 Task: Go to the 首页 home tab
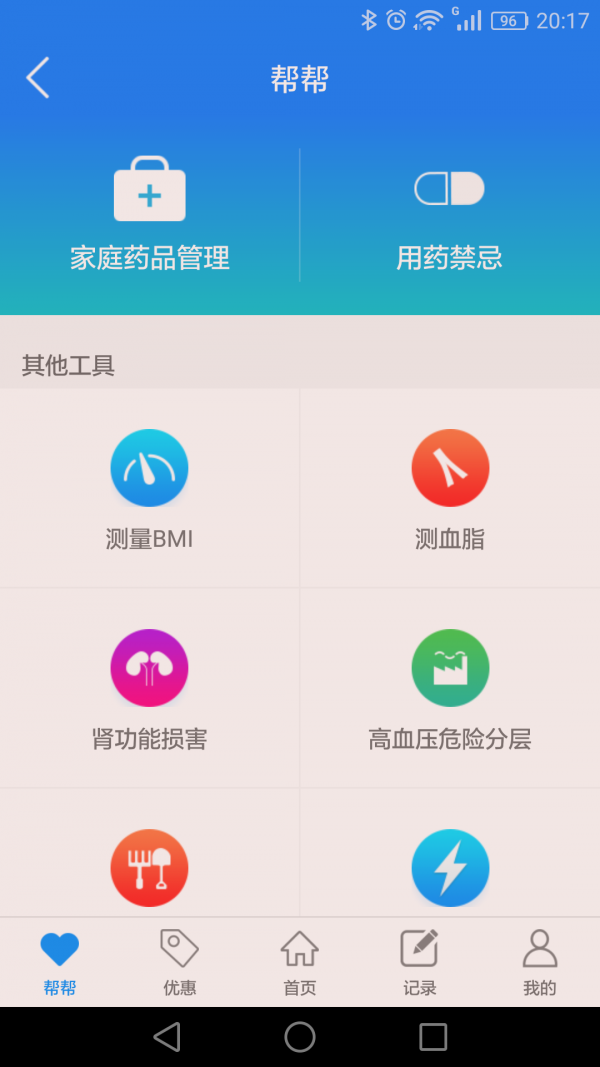tap(300, 962)
